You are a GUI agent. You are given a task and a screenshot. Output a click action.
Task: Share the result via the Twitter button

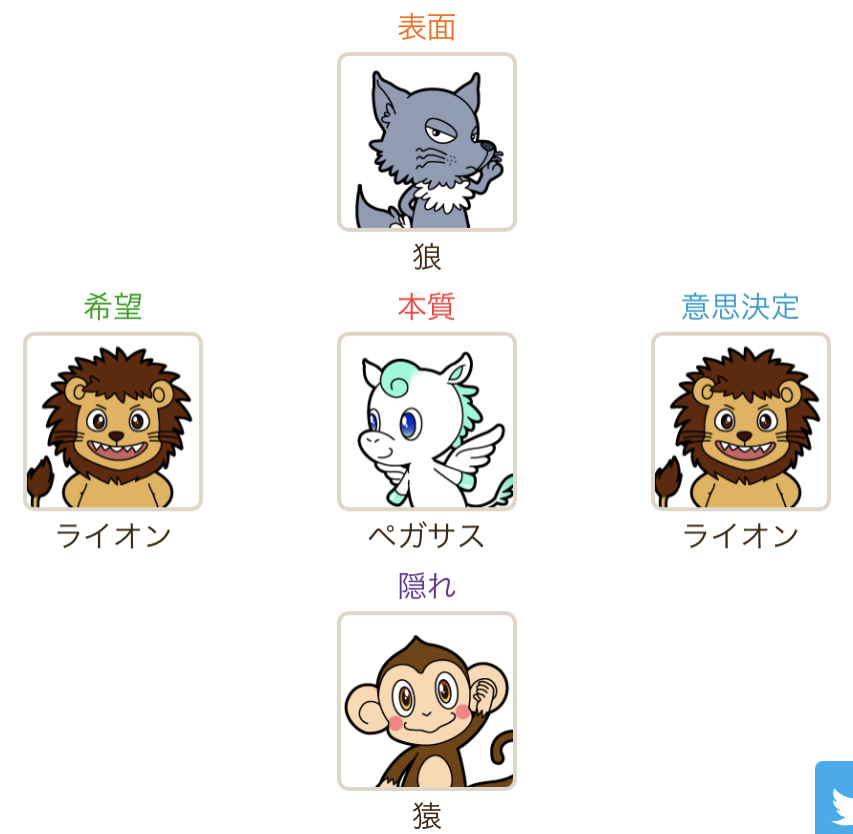836,801
